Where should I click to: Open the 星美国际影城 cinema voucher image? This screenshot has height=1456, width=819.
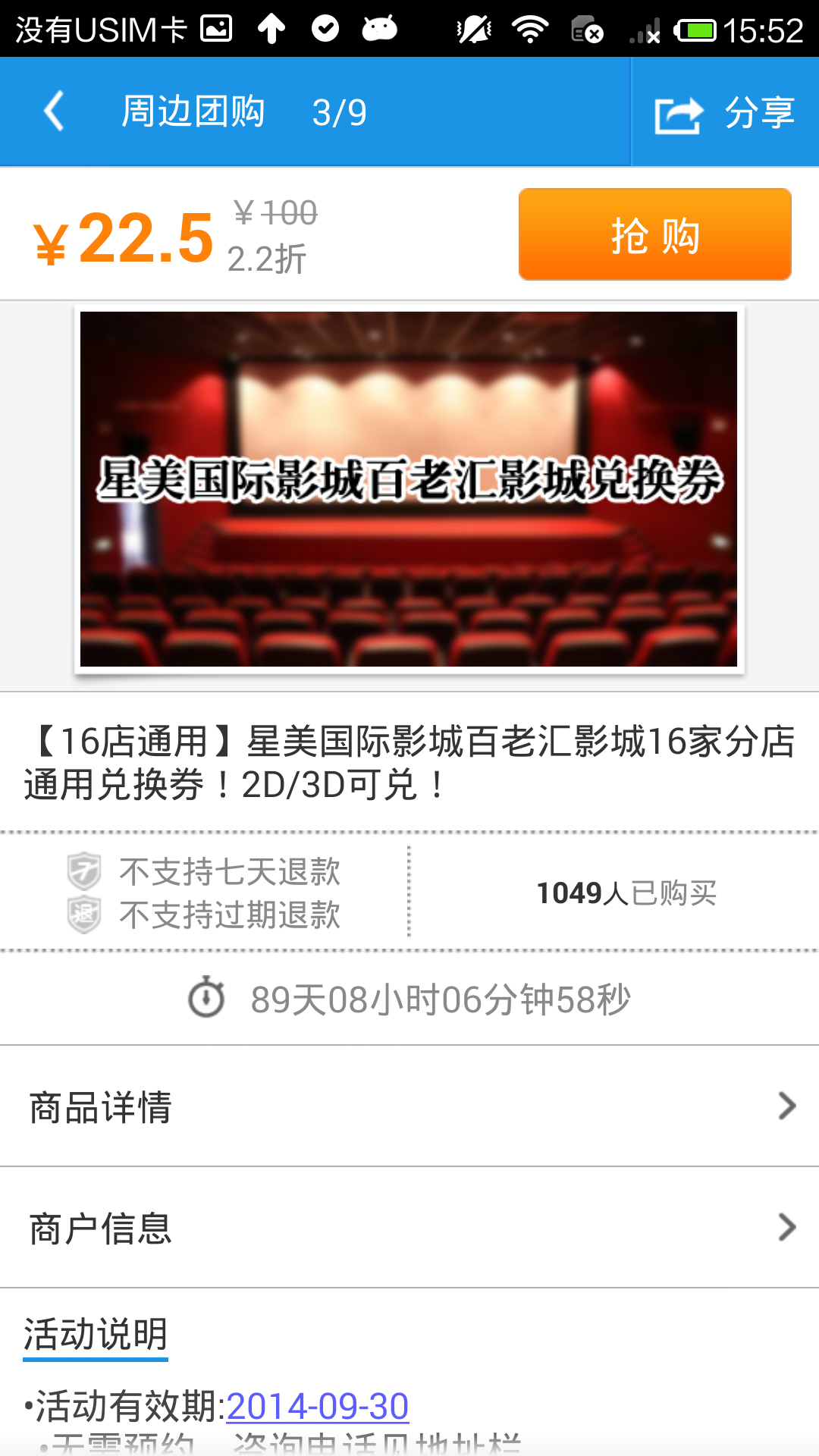pos(409,489)
